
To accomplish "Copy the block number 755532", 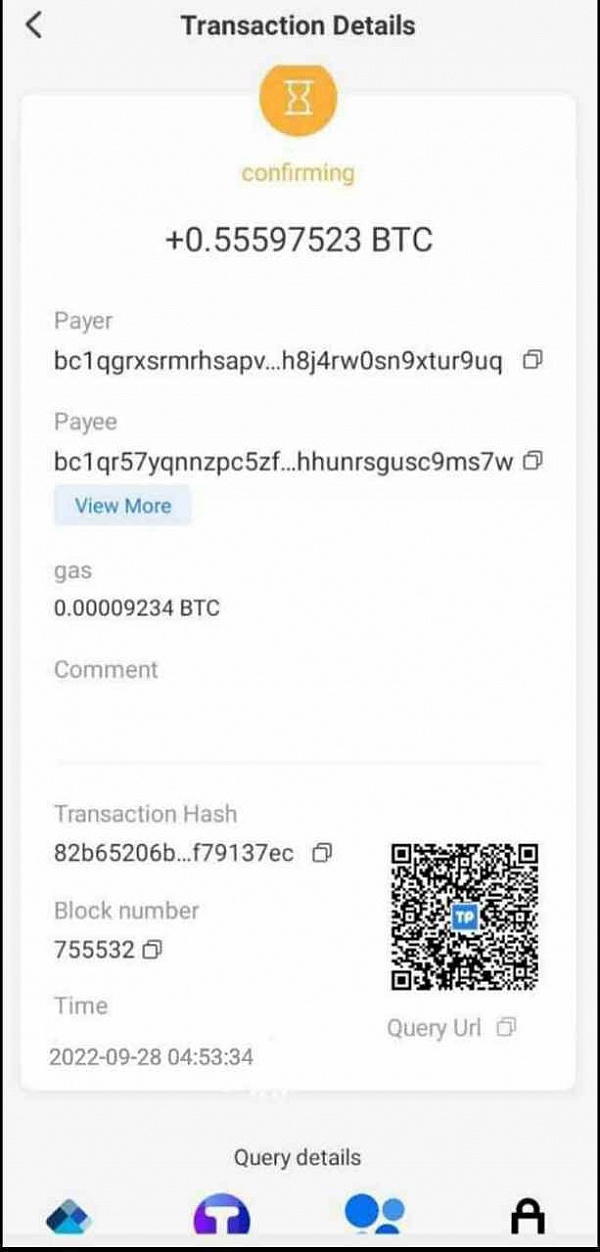I will tap(152, 950).
